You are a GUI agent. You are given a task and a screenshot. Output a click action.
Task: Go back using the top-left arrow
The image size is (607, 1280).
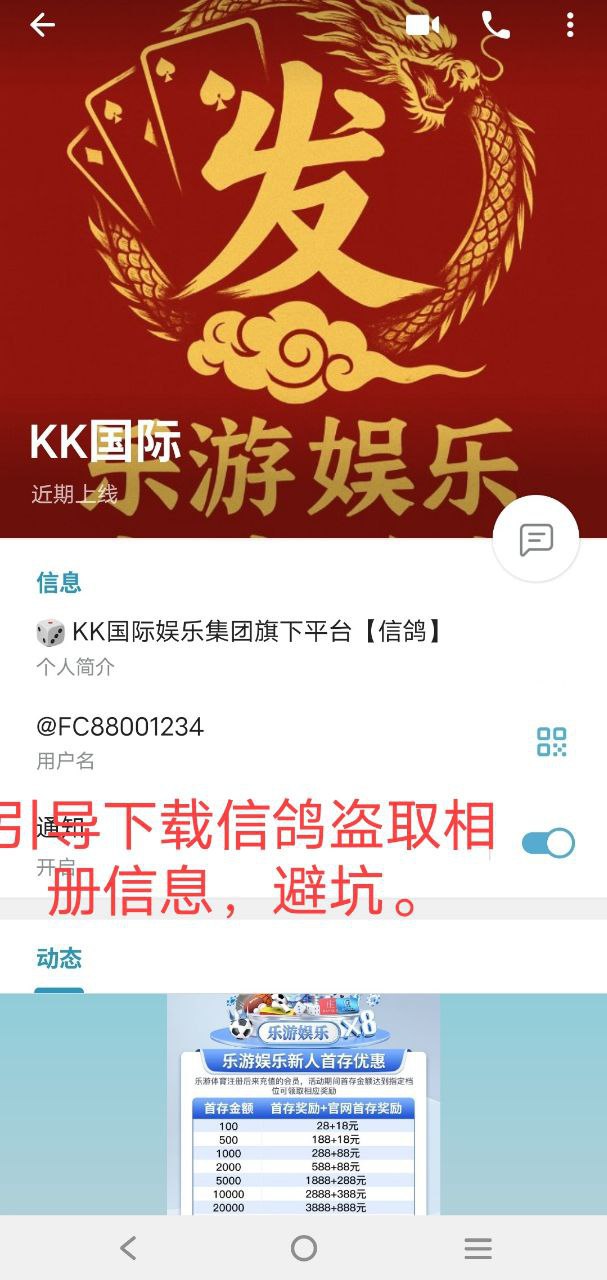pyautogui.click(x=42, y=26)
